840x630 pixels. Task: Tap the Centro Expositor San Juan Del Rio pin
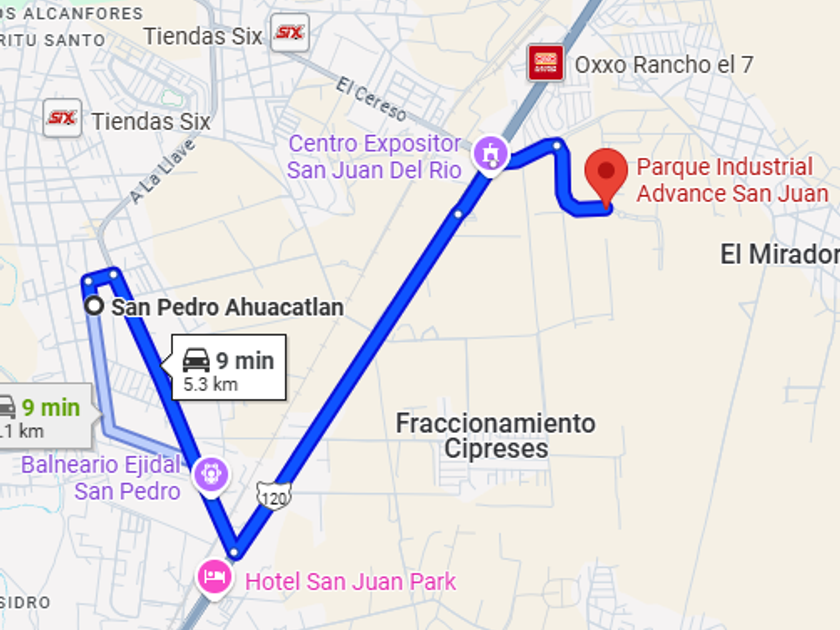tap(490, 155)
